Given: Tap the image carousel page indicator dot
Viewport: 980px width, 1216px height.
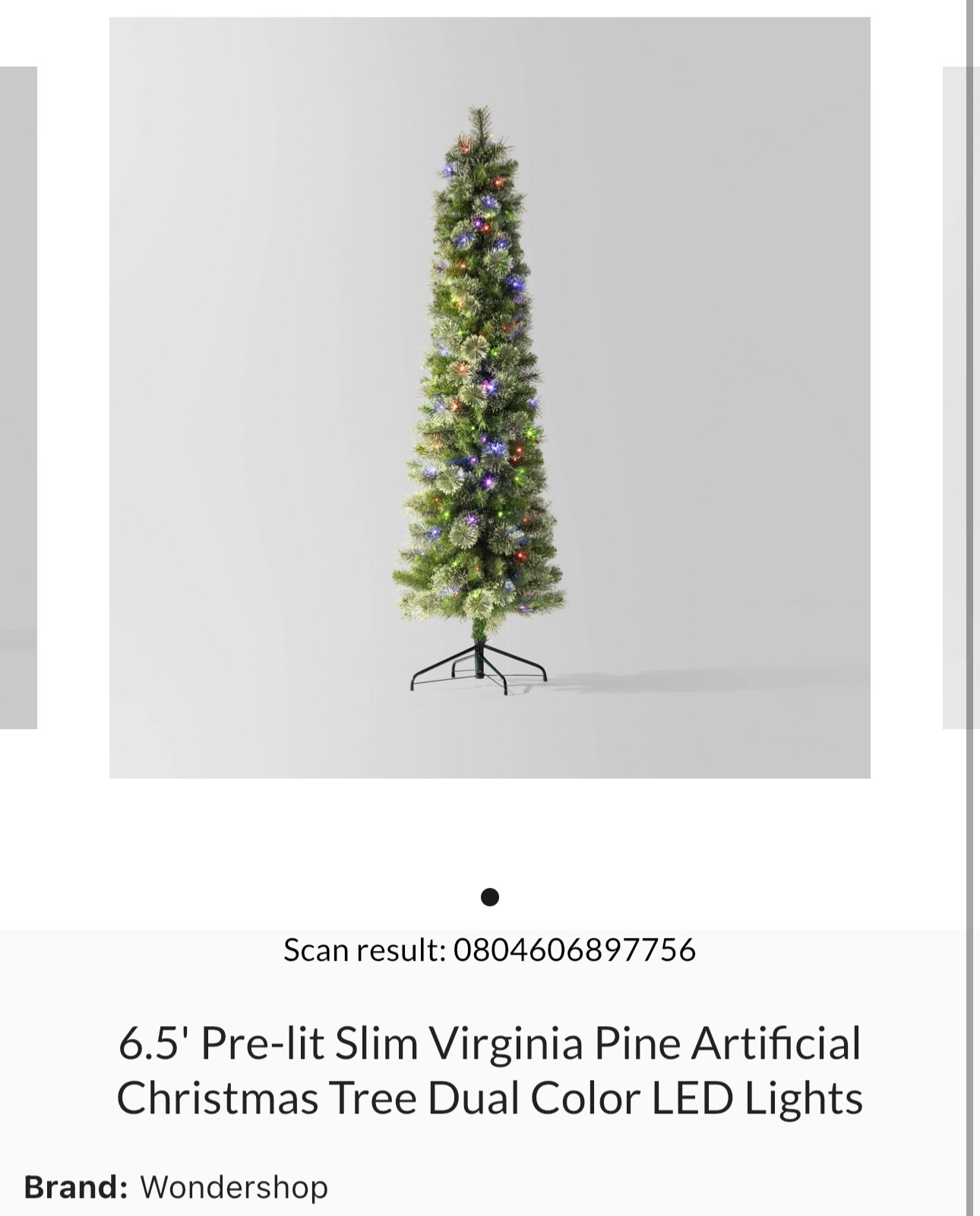Looking at the screenshot, I should point(490,897).
